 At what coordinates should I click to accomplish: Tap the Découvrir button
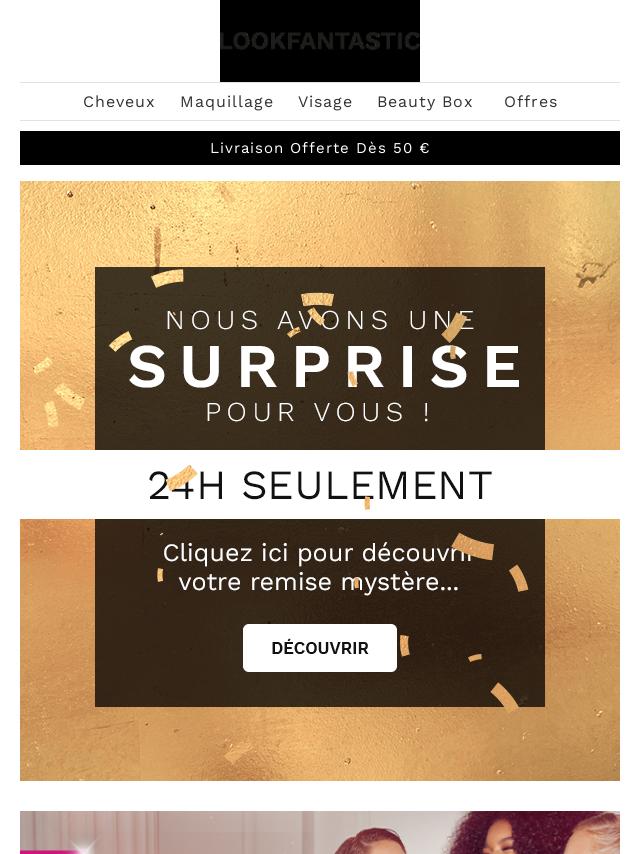(x=320, y=648)
